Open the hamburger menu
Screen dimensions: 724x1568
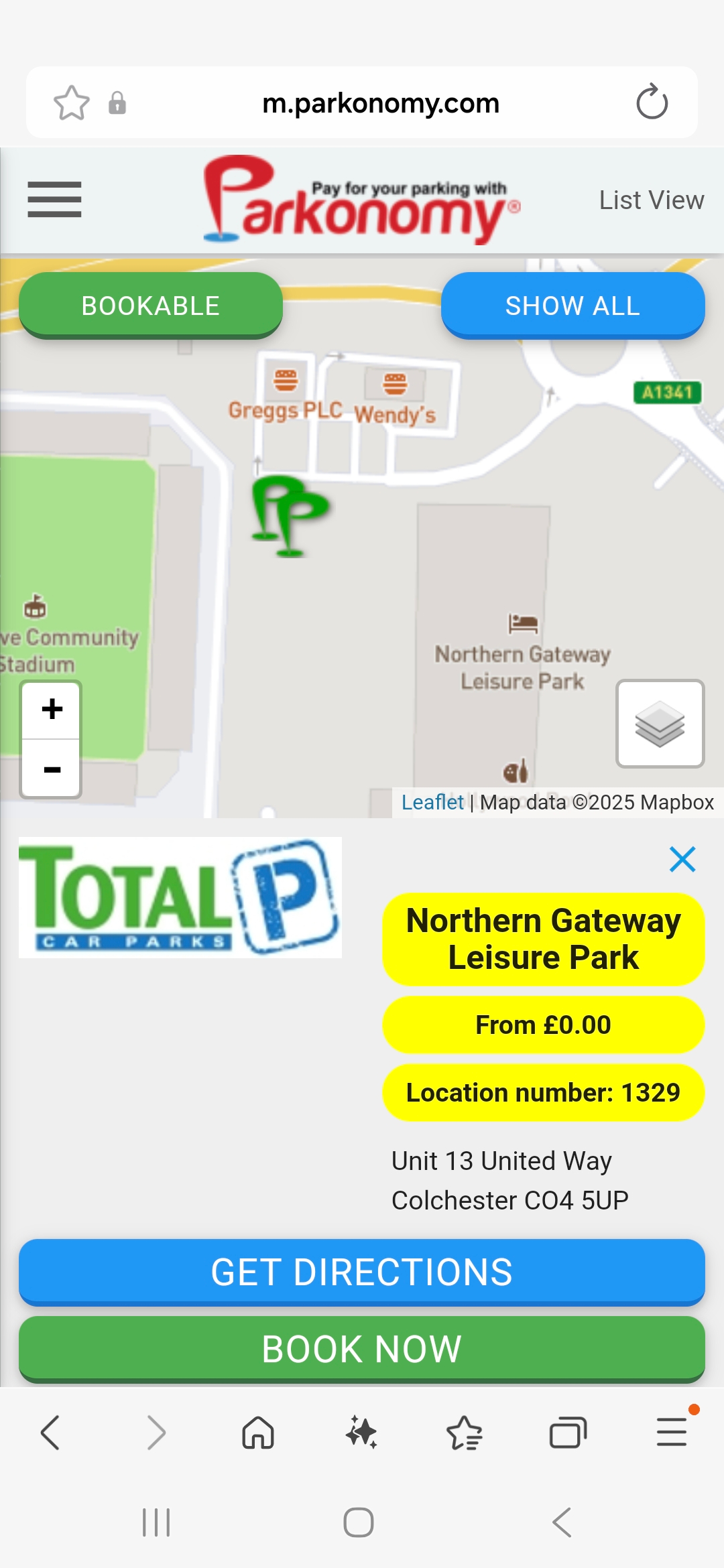[54, 200]
